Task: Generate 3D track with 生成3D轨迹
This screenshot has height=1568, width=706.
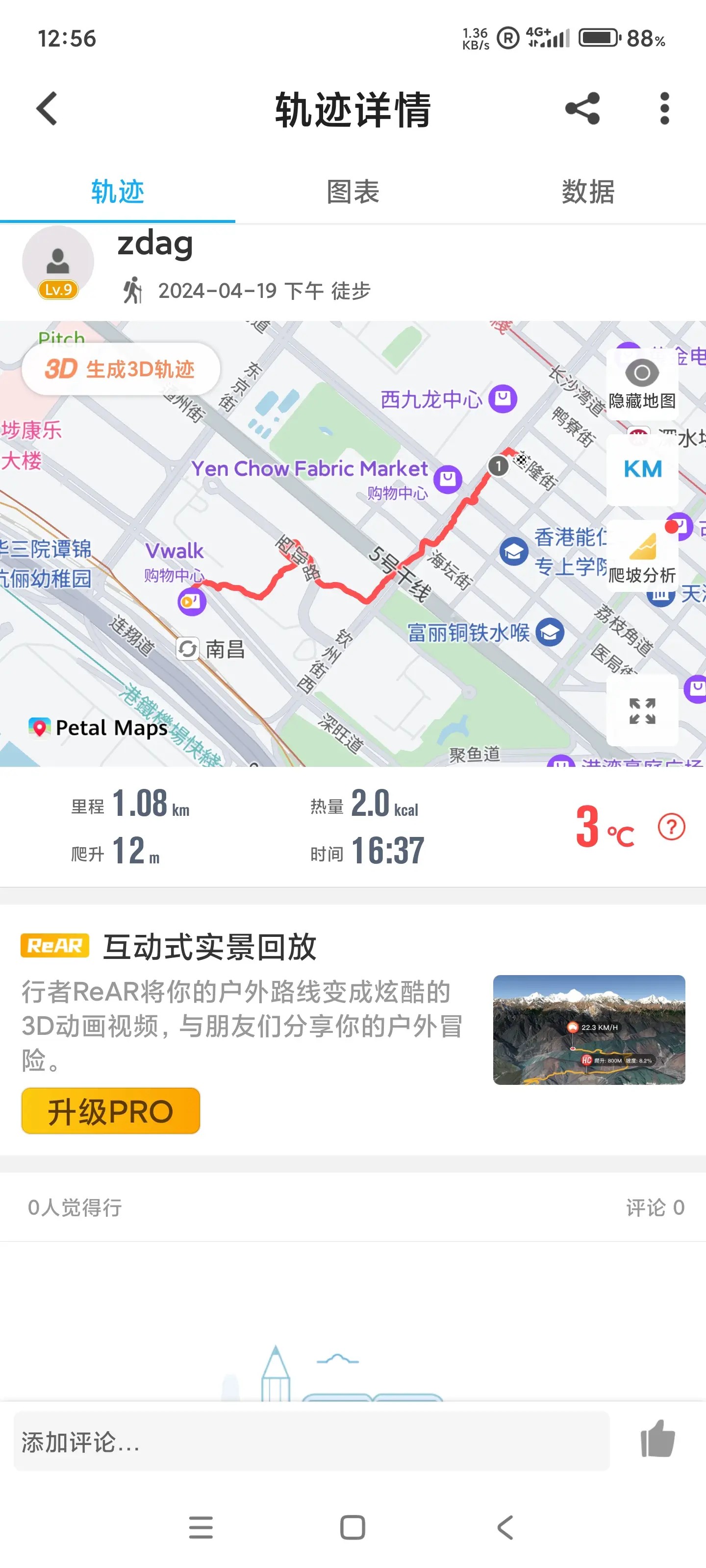Action: point(121,369)
